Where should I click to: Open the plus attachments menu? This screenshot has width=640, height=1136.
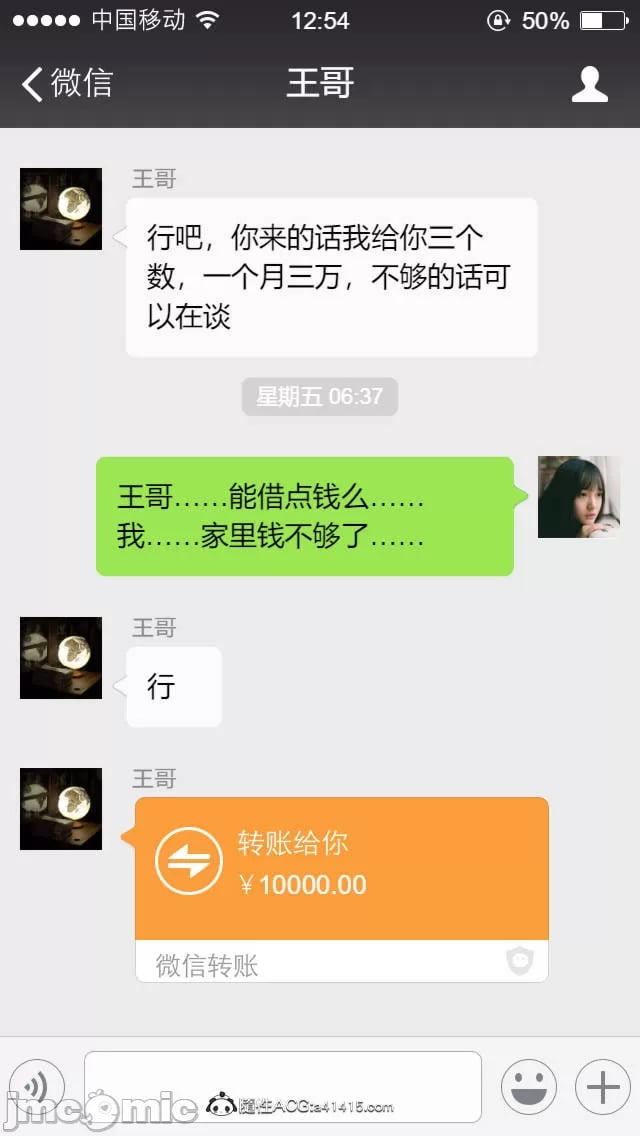click(x=602, y=1087)
